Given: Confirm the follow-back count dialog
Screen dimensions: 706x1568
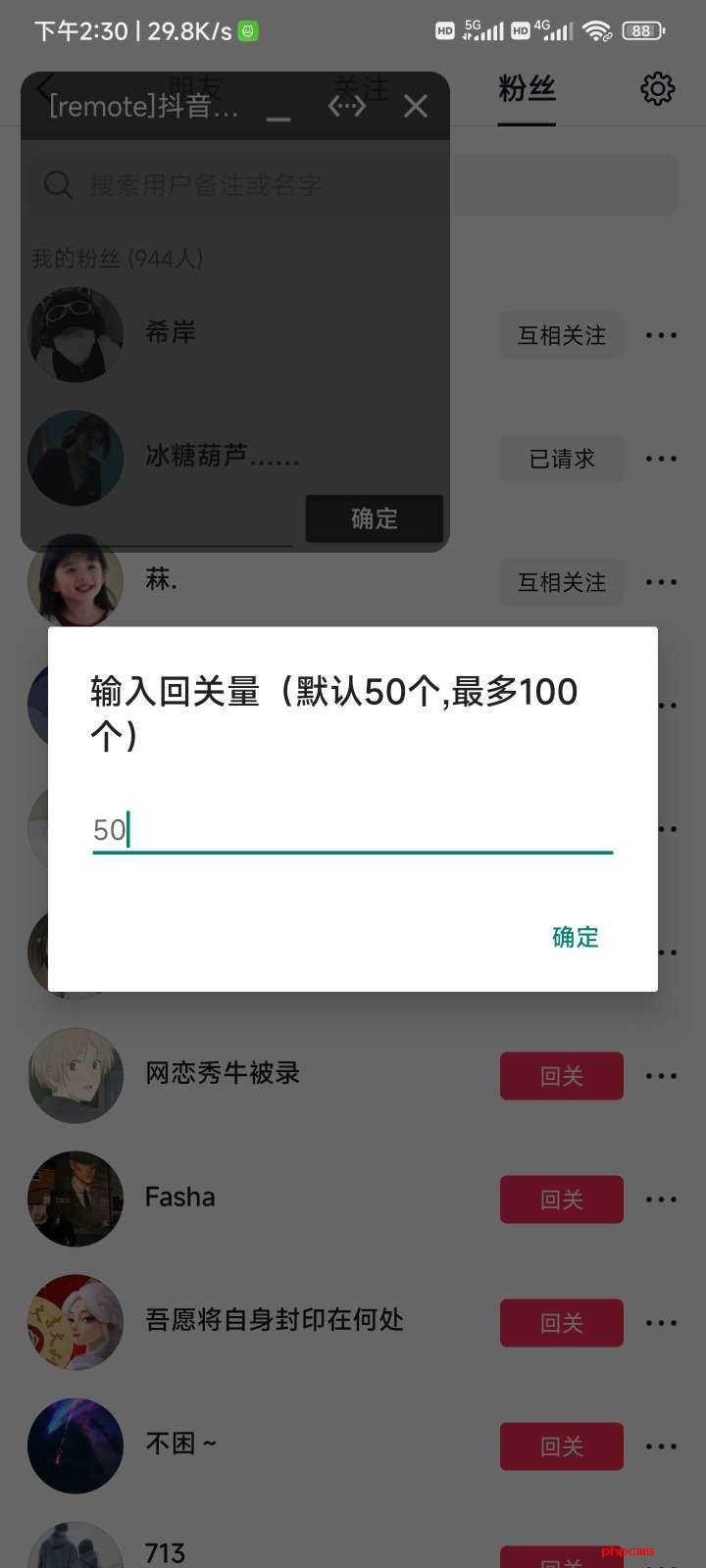Looking at the screenshot, I should coord(576,937).
